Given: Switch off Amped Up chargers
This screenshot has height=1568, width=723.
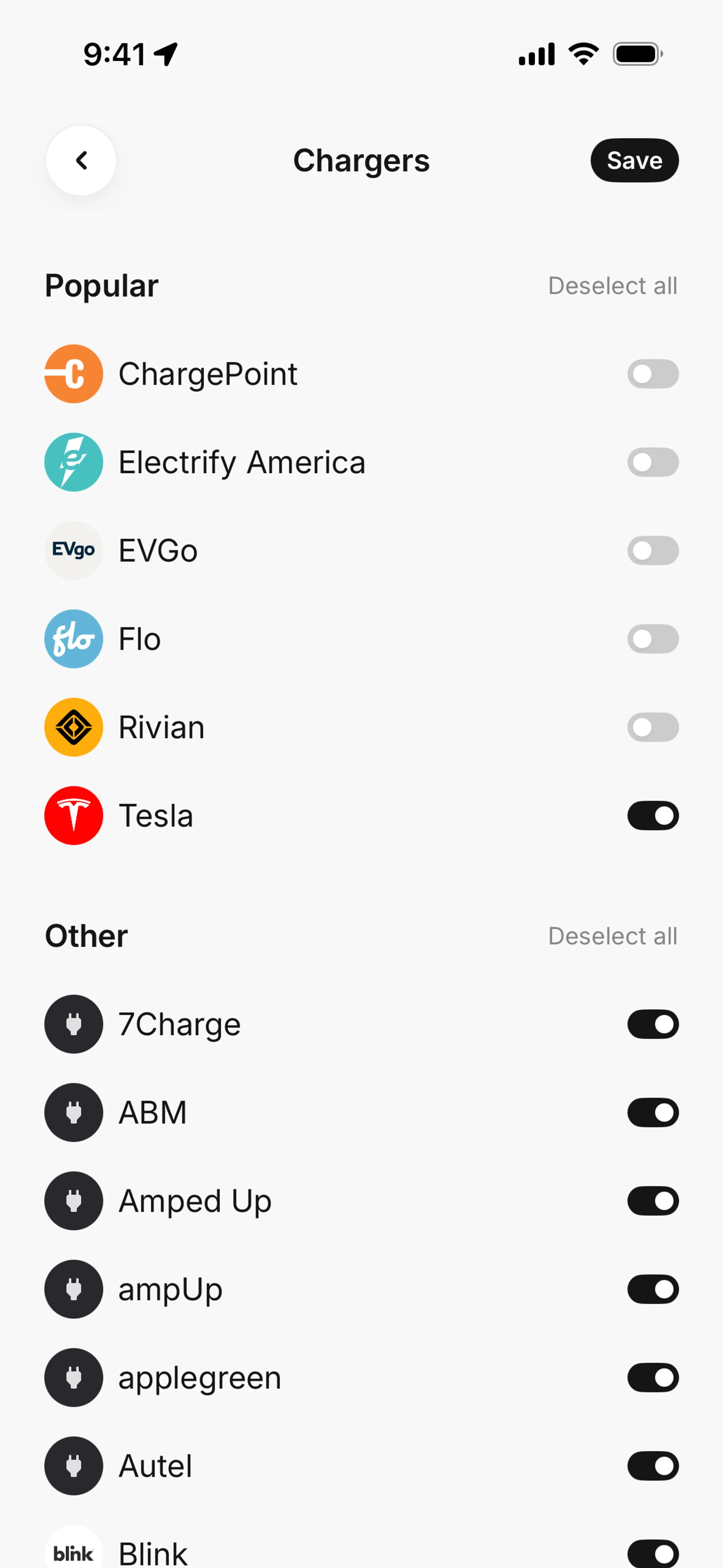Looking at the screenshot, I should 653,1200.
